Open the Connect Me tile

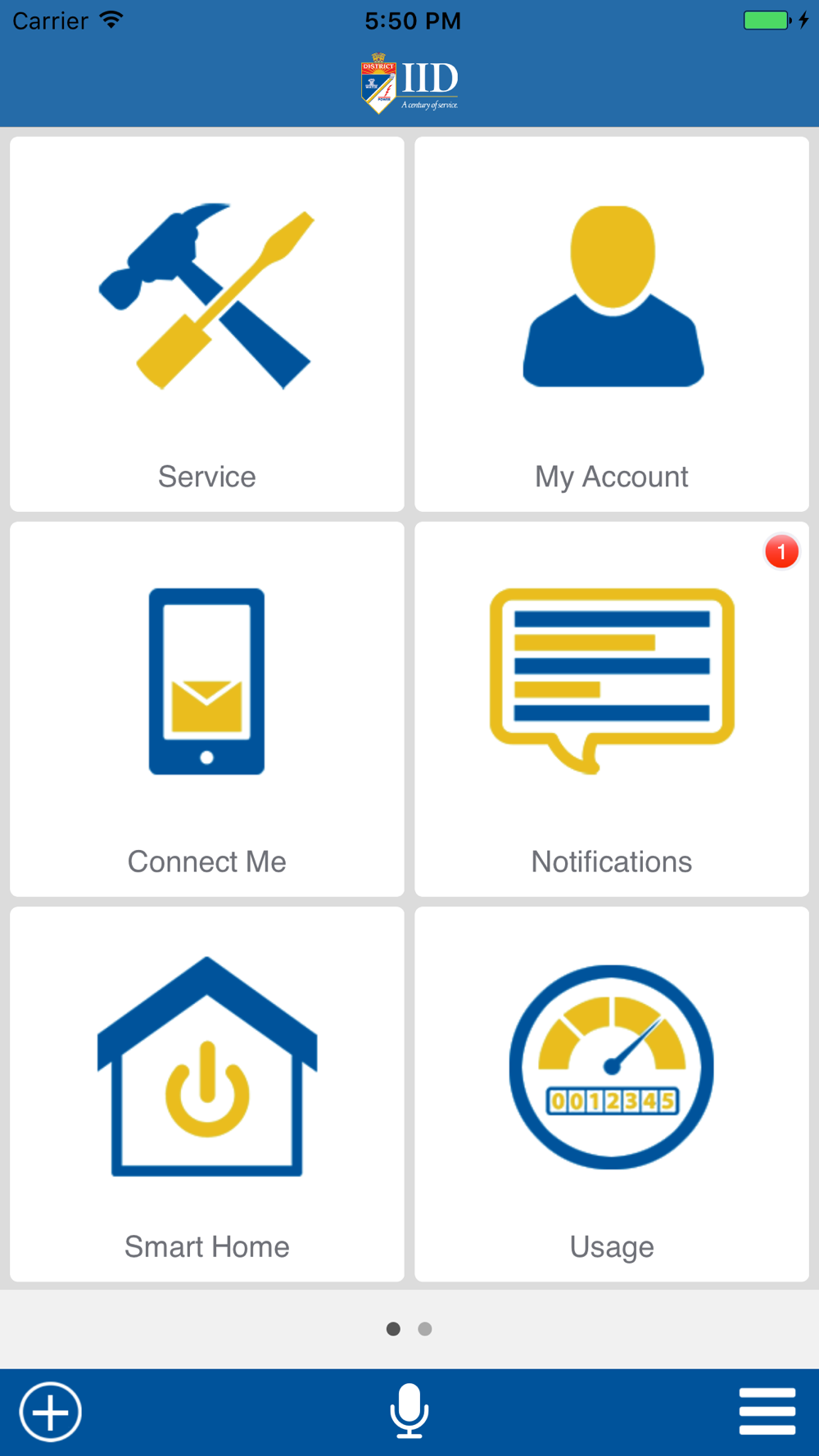click(x=207, y=709)
